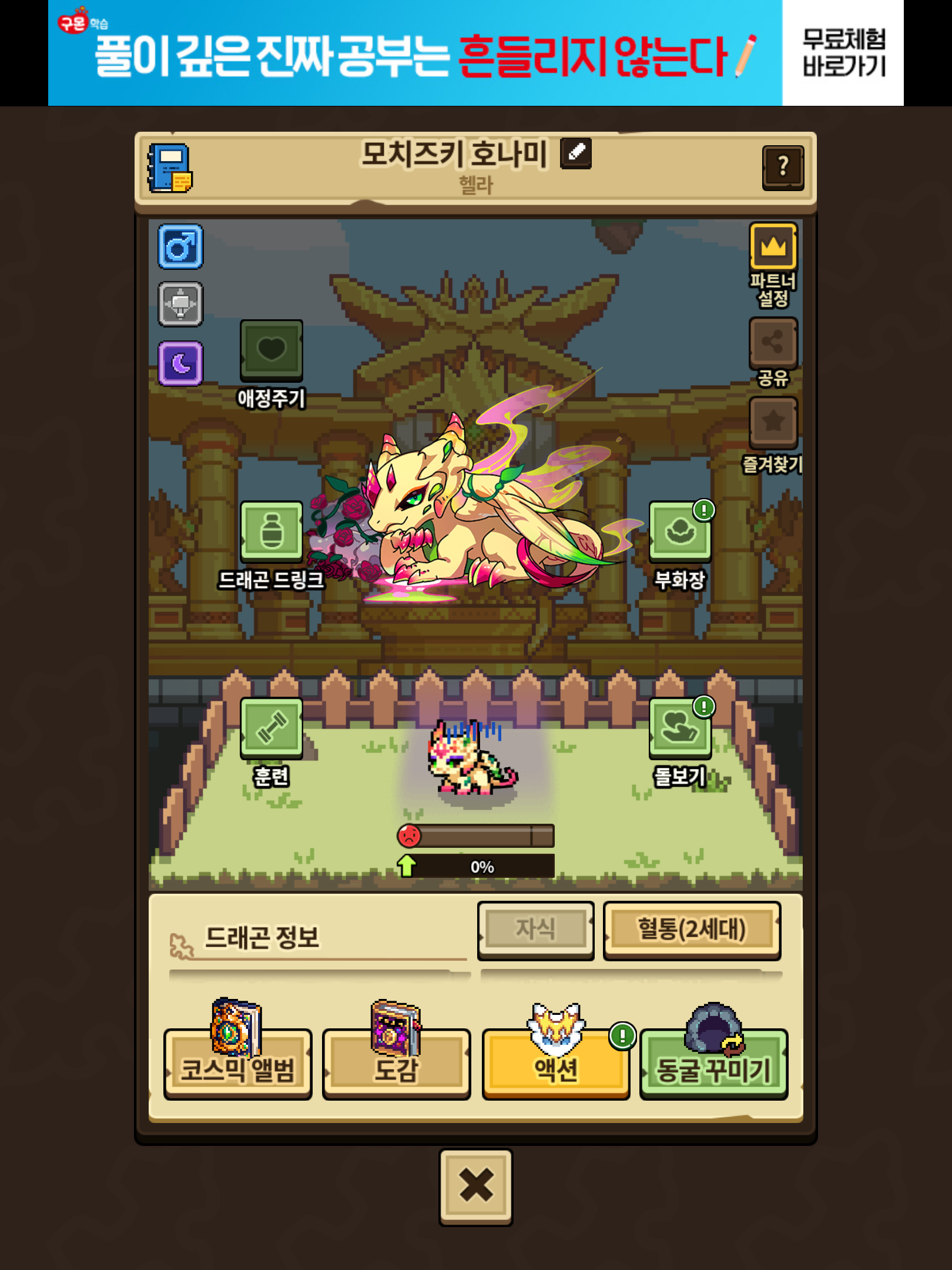Add dragon to favorites with 즐겨찾기
Image resolution: width=952 pixels, height=1270 pixels.
tap(773, 422)
